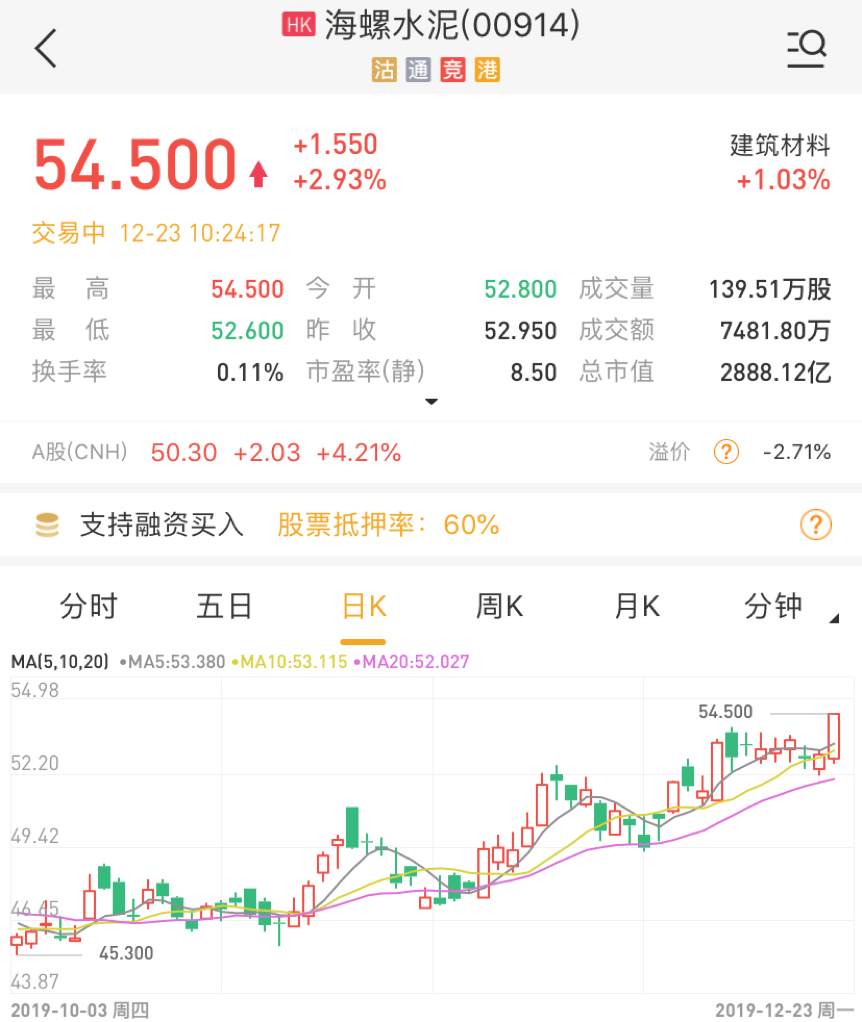
Task: Switch to the 周K chart tab
Action: pyautogui.click(x=499, y=606)
